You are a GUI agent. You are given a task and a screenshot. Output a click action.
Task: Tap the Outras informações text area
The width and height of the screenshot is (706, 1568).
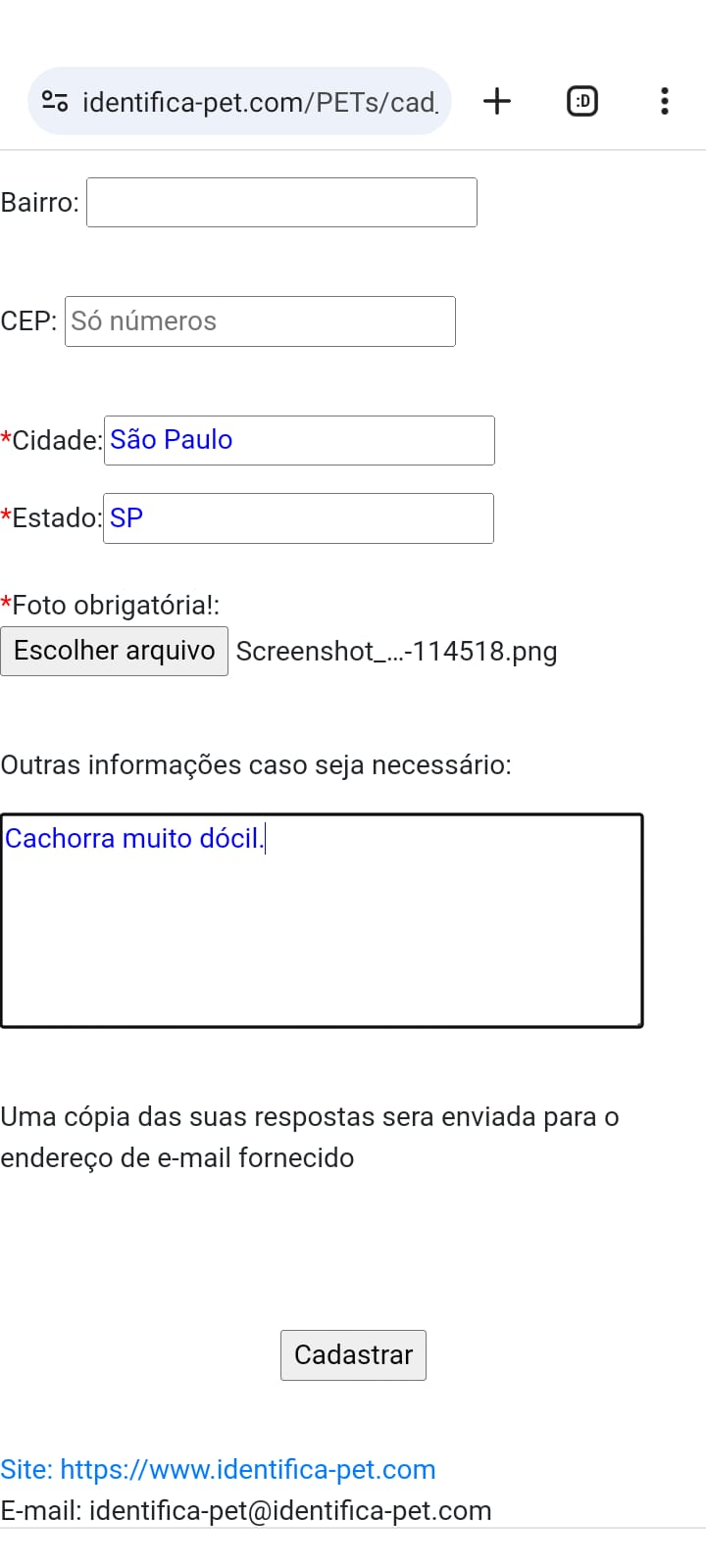[x=322, y=920]
